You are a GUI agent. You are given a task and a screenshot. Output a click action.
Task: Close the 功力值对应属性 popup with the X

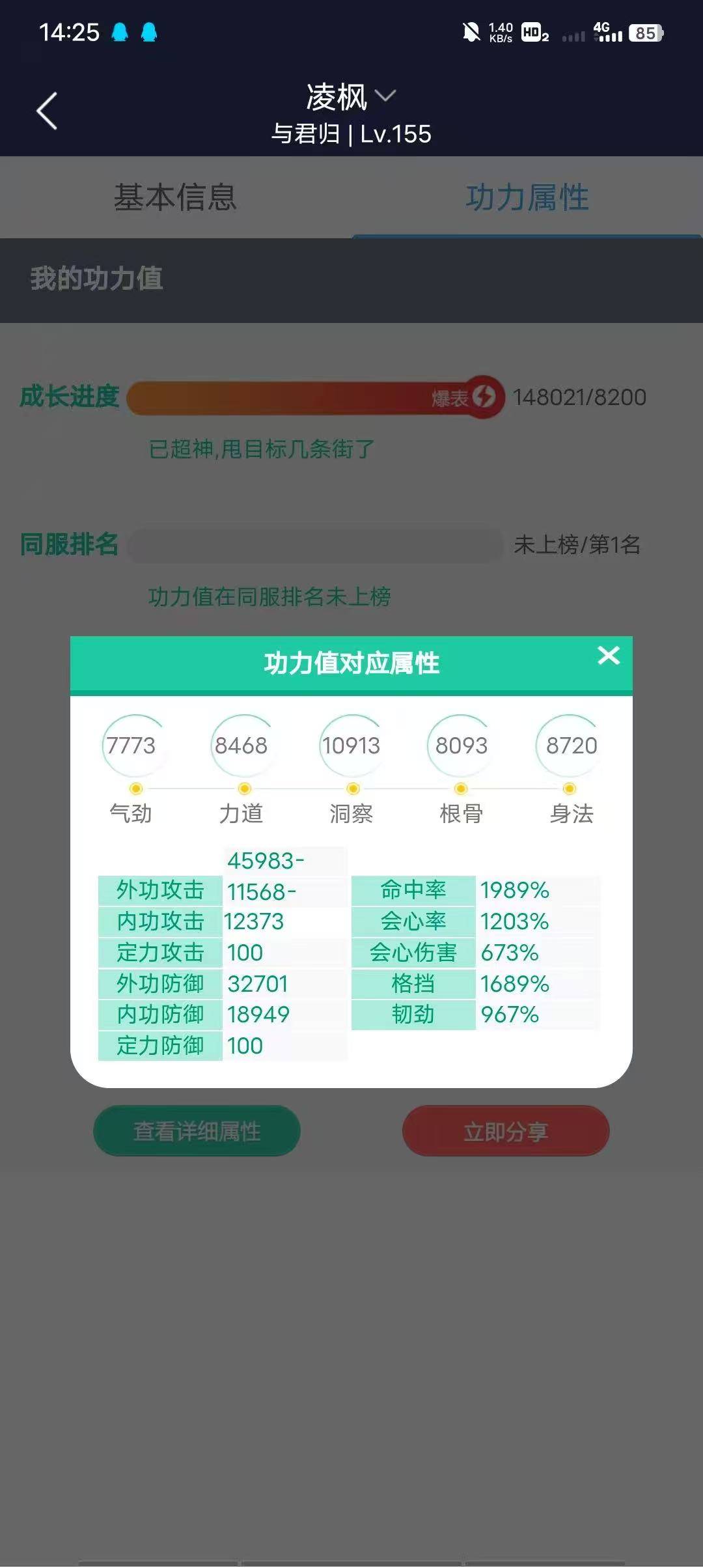click(608, 656)
